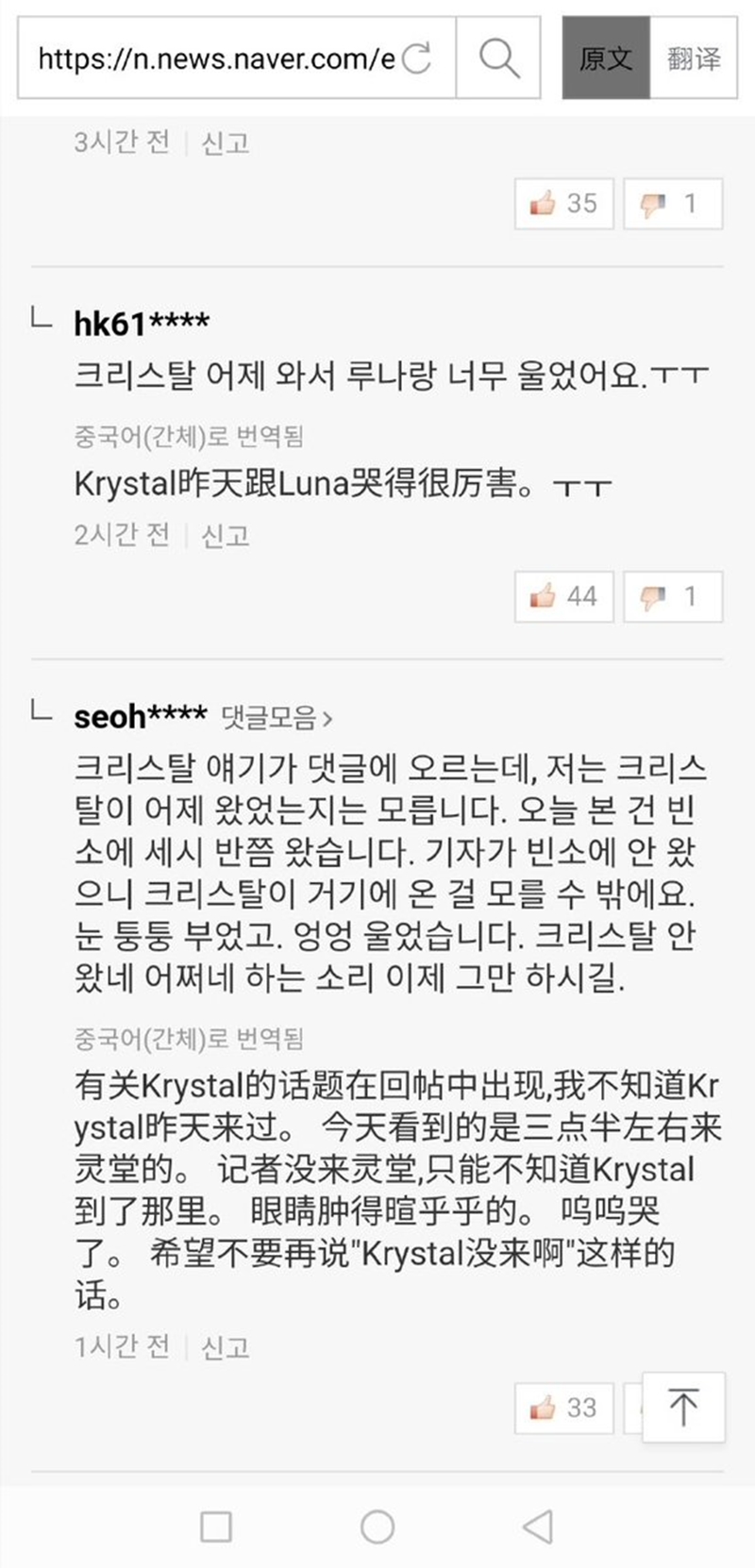The height and width of the screenshot is (1568, 755).
Task: Report hk61****'s comment via 신고
Action: (226, 536)
